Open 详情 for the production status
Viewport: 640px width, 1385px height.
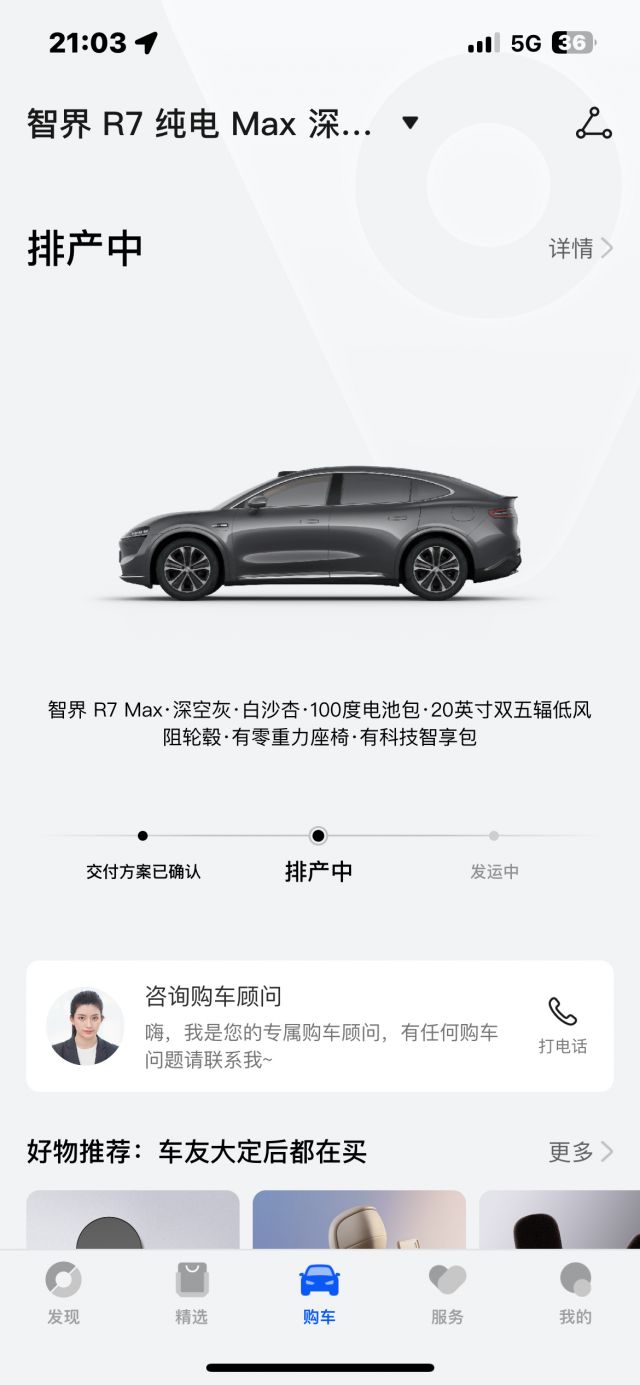580,248
